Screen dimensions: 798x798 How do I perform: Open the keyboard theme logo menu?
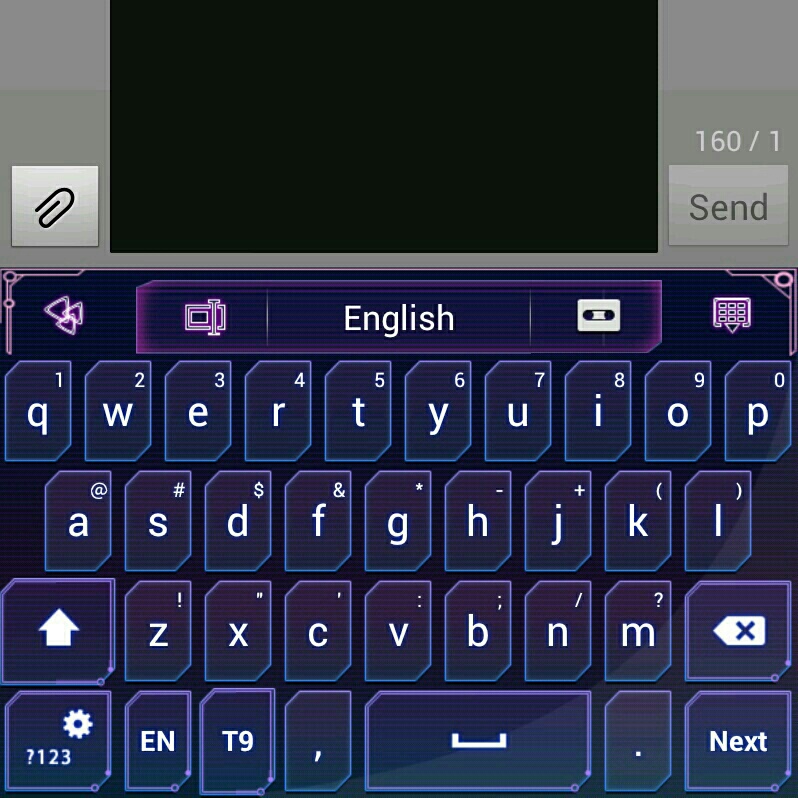pyautogui.click(x=64, y=316)
